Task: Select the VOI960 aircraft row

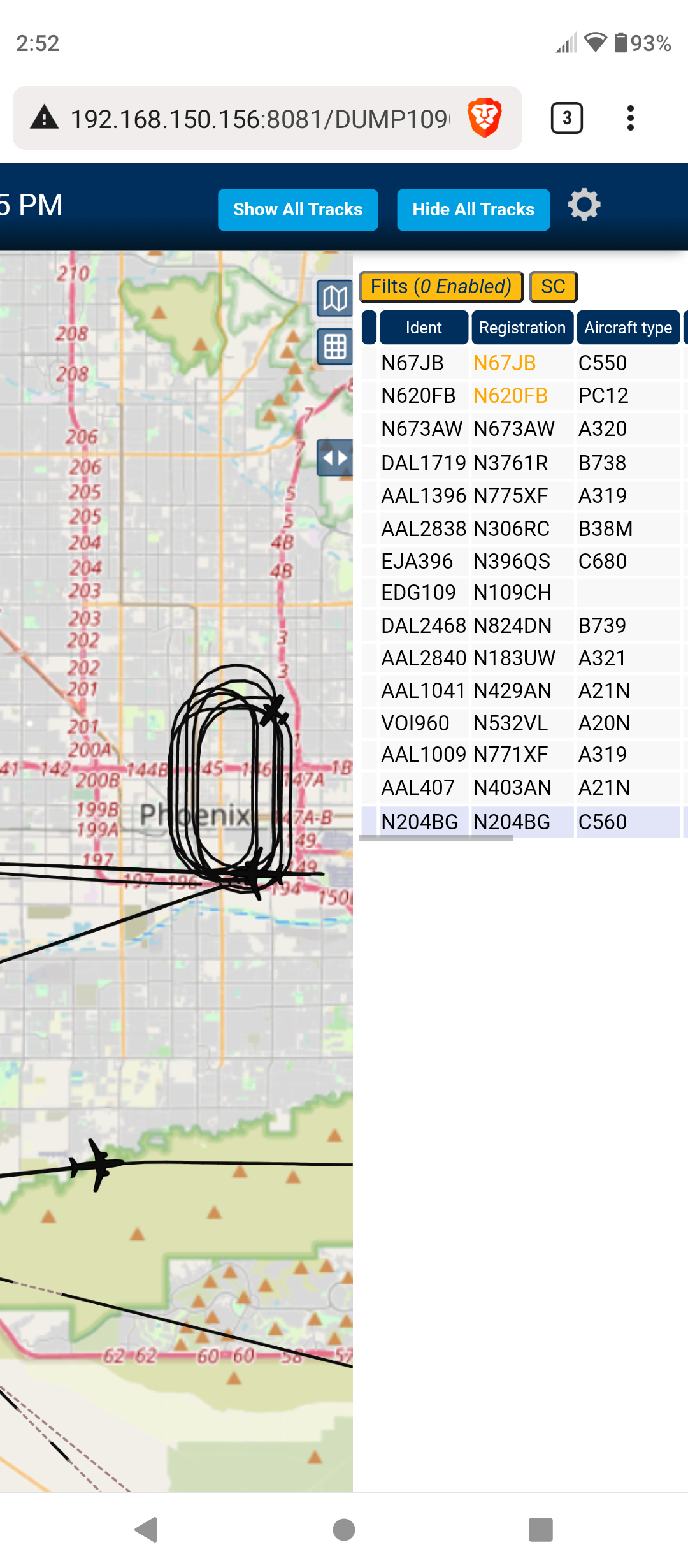Action: (x=524, y=723)
